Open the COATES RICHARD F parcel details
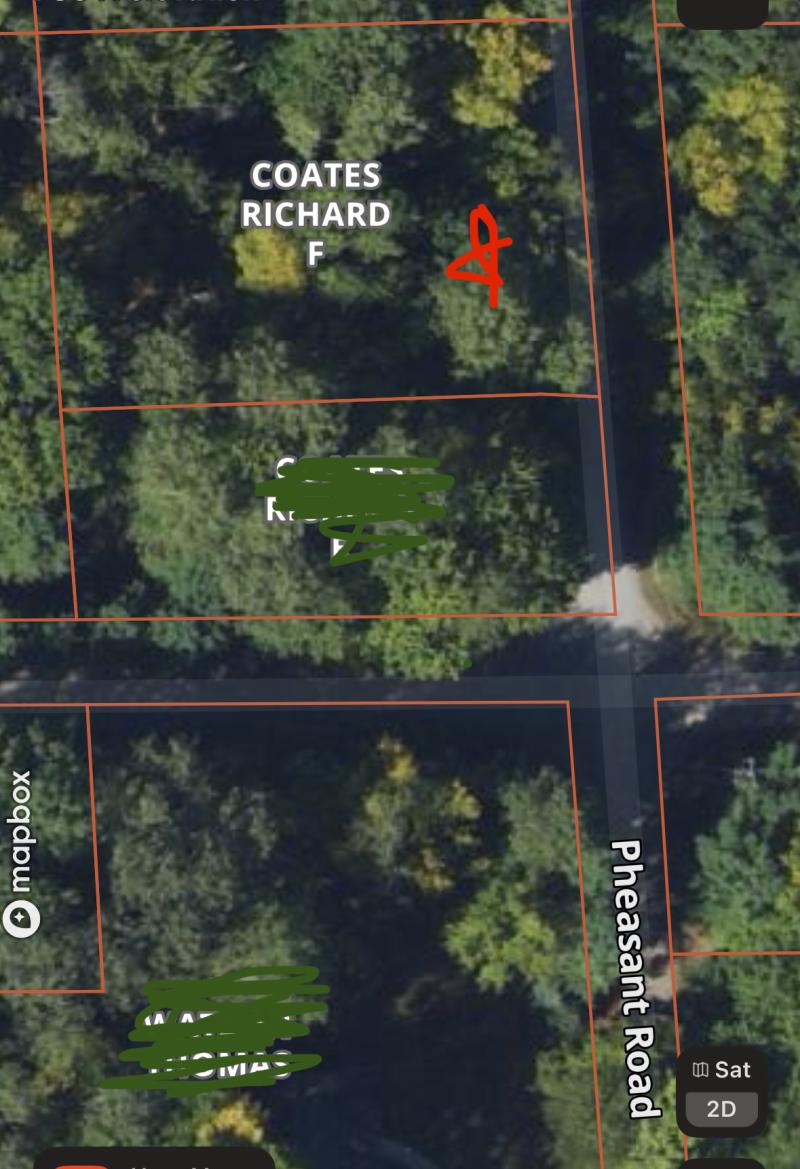The height and width of the screenshot is (1169, 800). 316,213
